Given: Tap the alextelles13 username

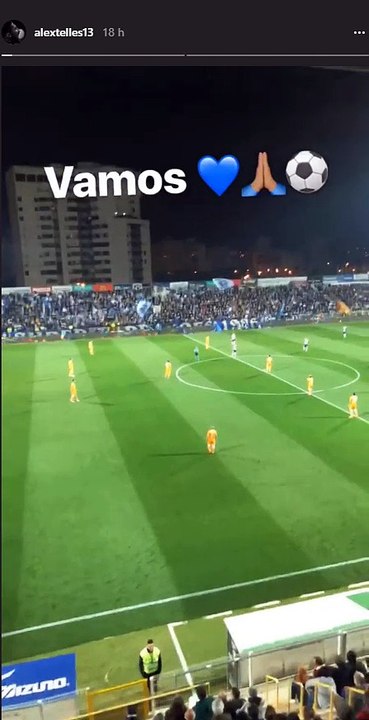Looking at the screenshot, I should (63, 33).
